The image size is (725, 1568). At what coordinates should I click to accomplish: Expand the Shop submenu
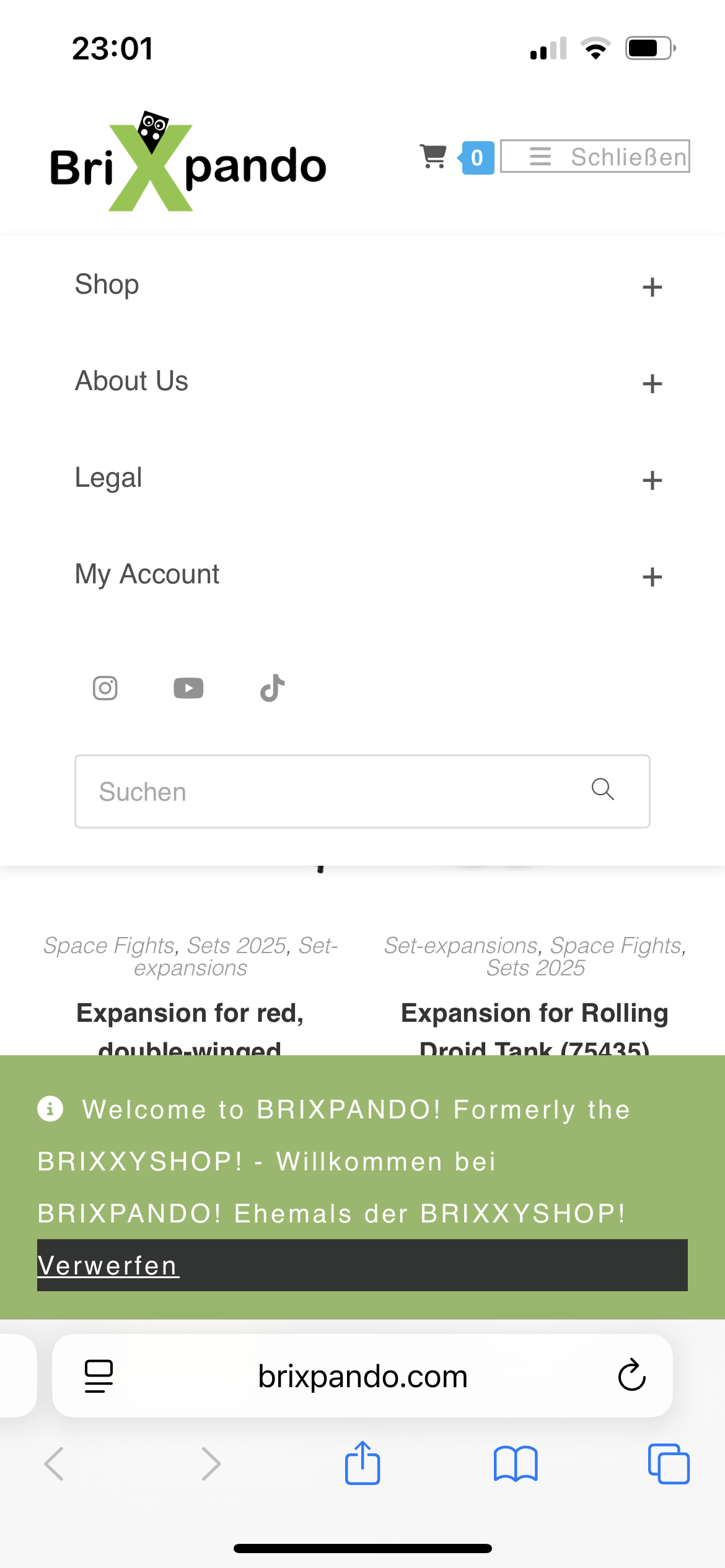point(652,287)
